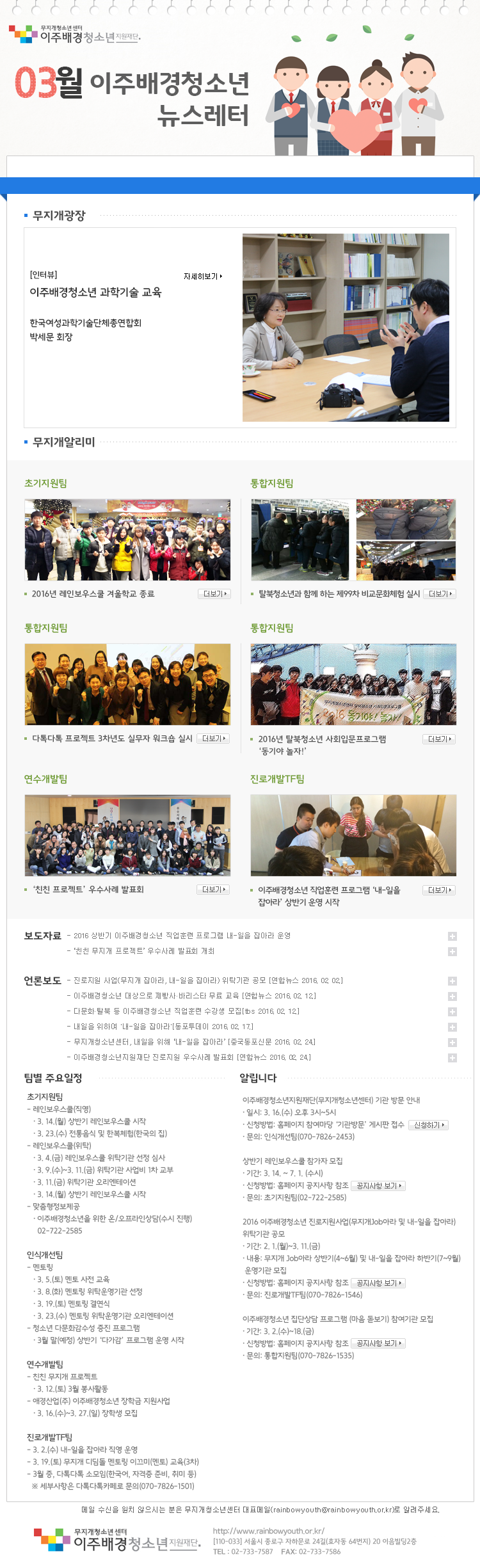Open the interview photo in 무지개광장

346,327
